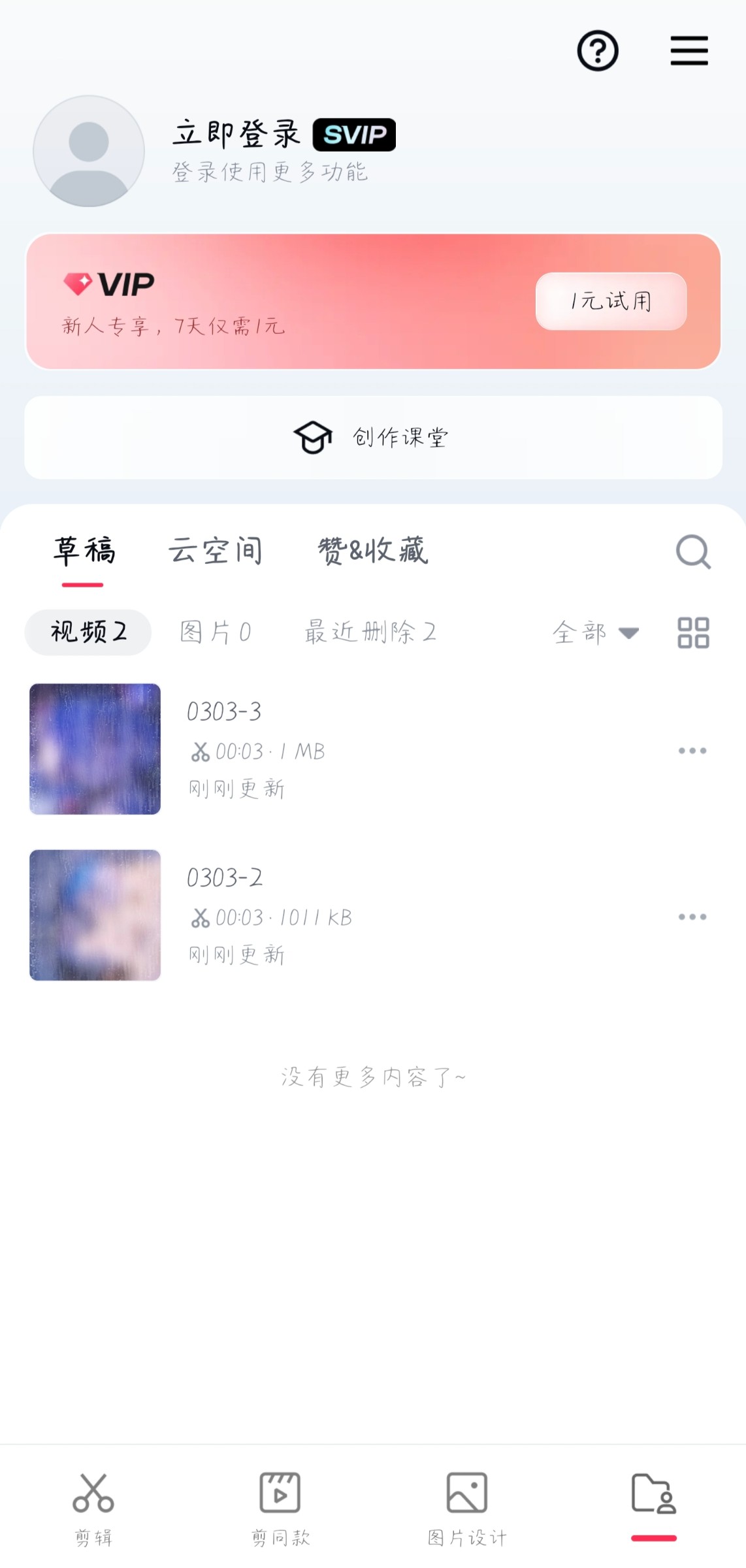Open more options for draft 0303-2

(x=692, y=917)
